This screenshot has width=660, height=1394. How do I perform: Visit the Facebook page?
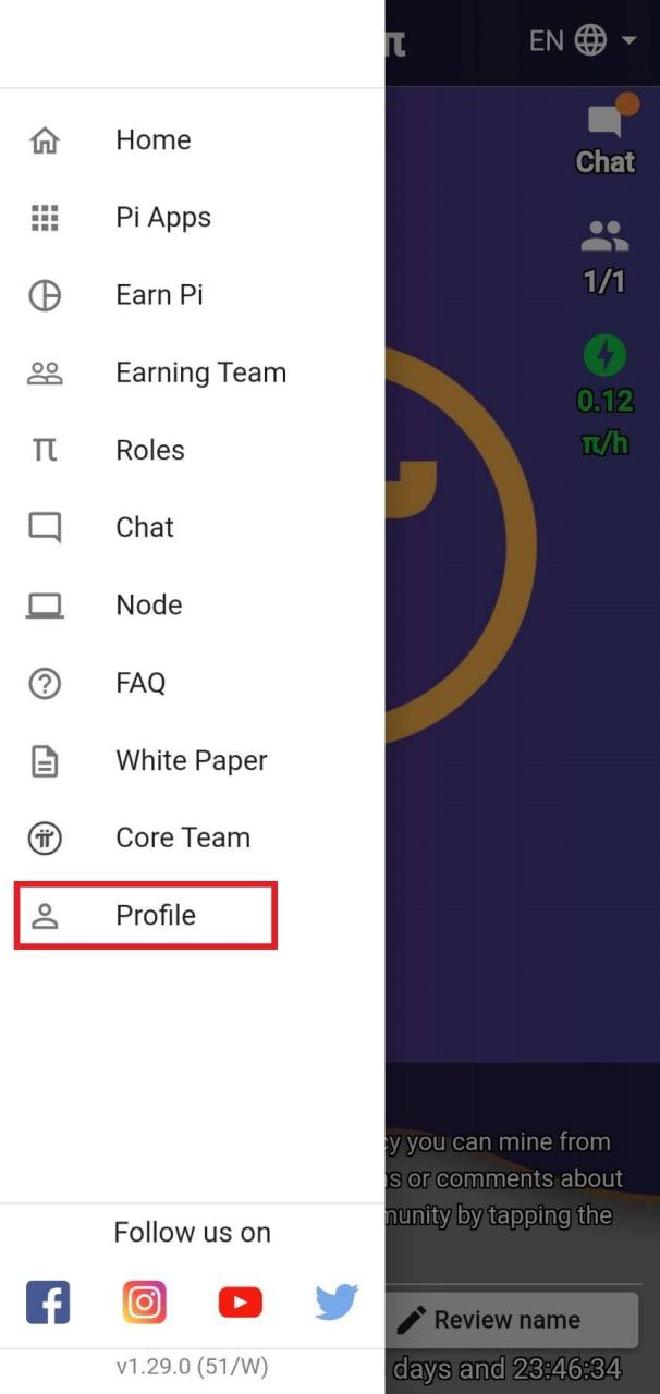point(48,1302)
